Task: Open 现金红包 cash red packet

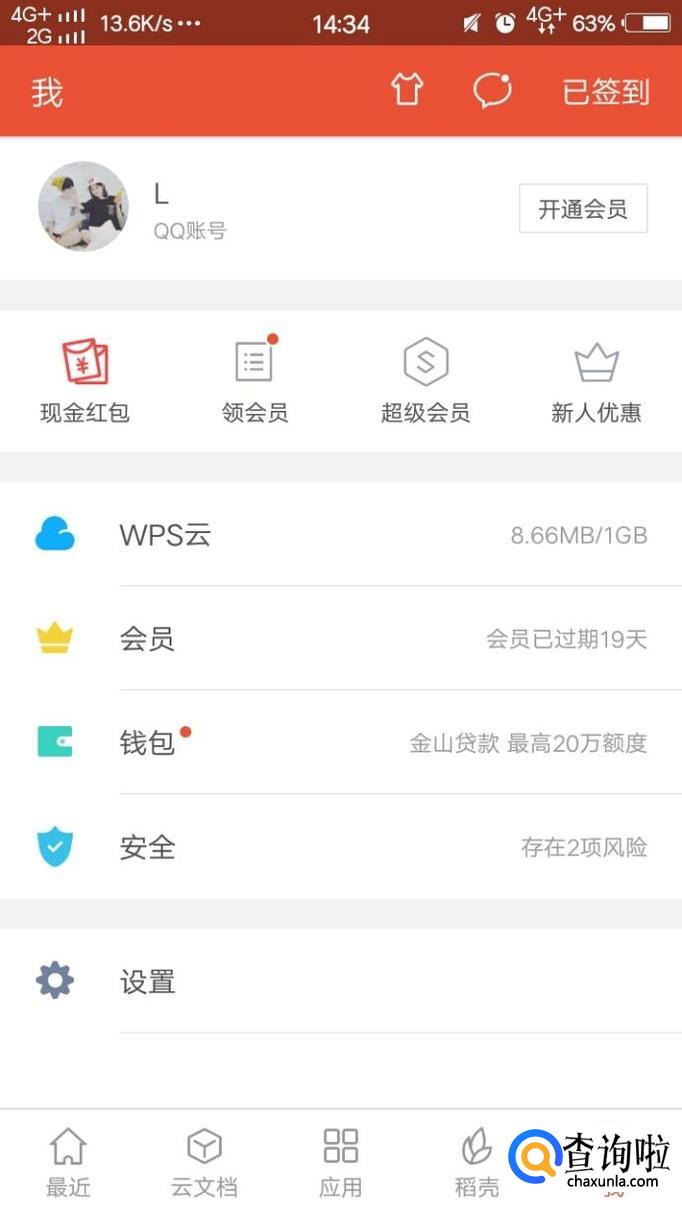Action: [x=85, y=380]
